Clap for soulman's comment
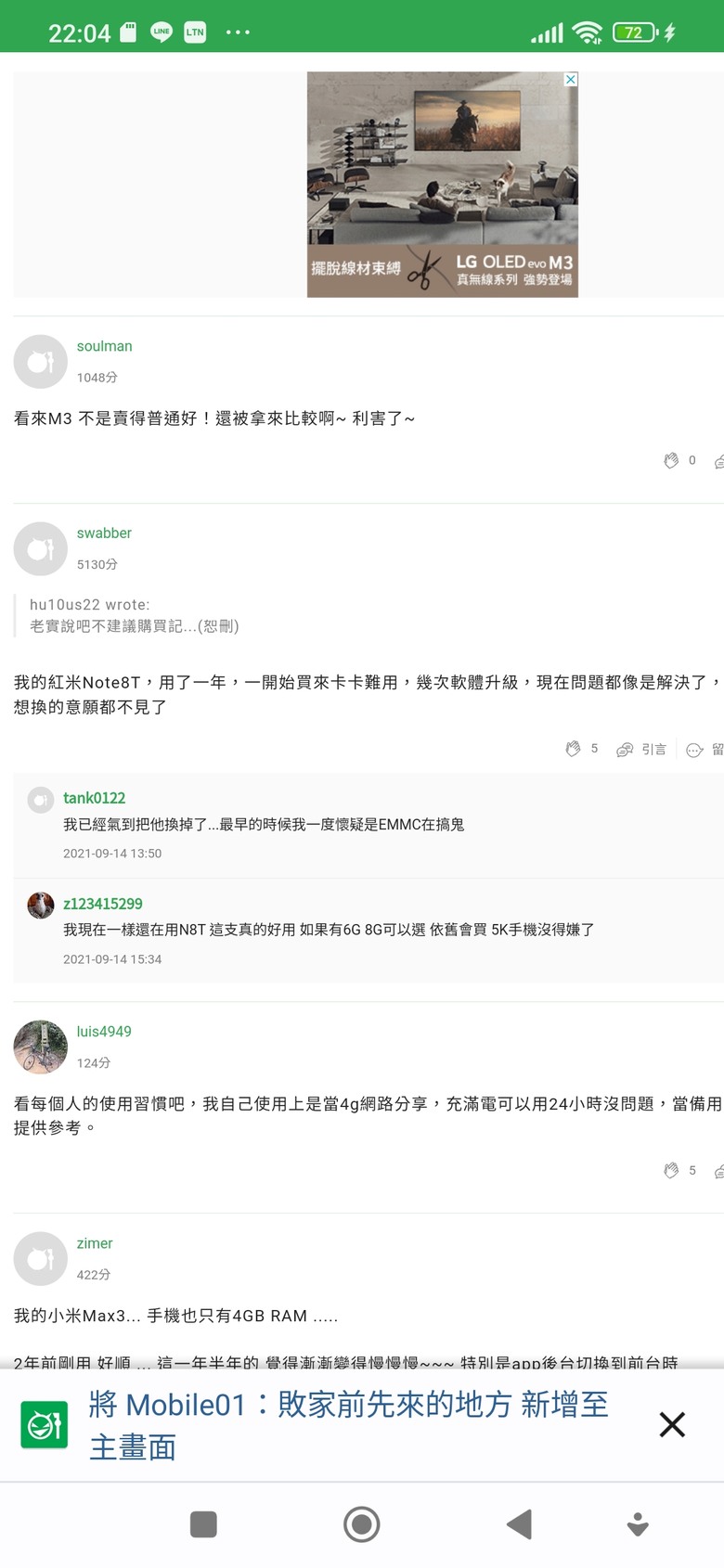This screenshot has height=1568, width=724. click(x=671, y=460)
